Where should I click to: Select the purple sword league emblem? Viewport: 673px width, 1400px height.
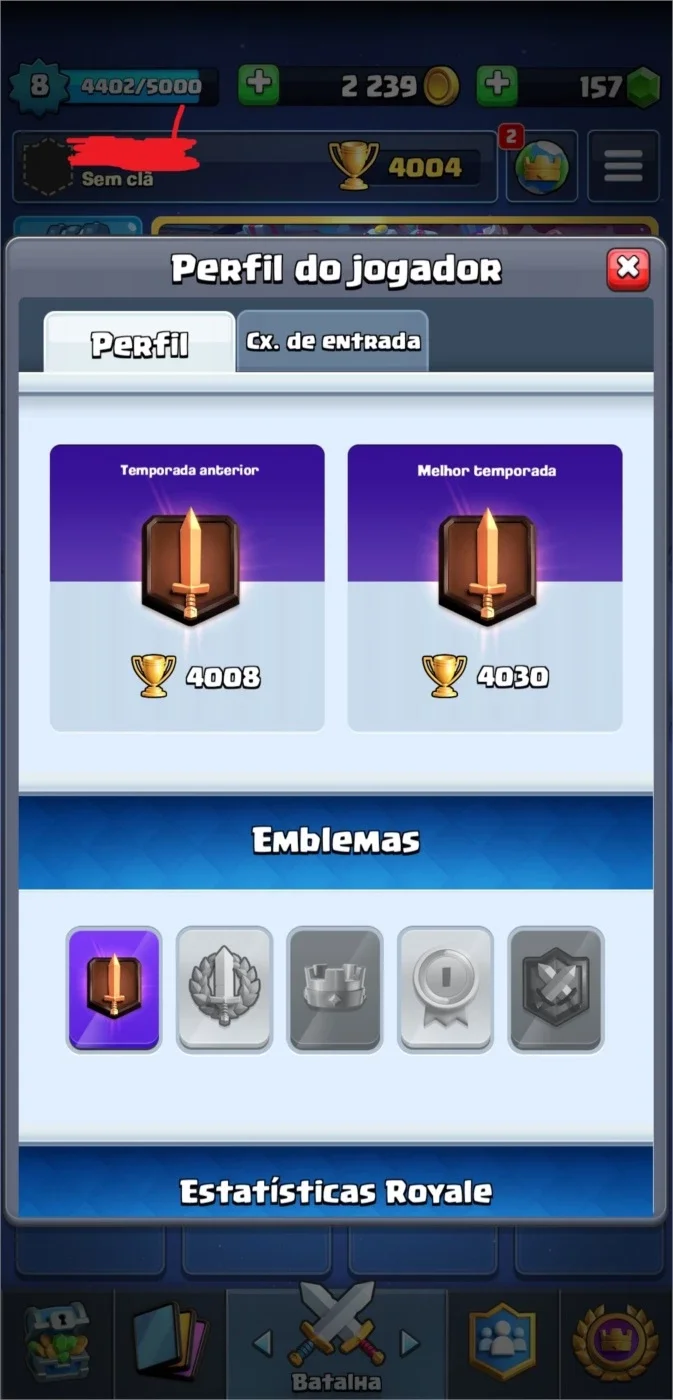[x=114, y=989]
